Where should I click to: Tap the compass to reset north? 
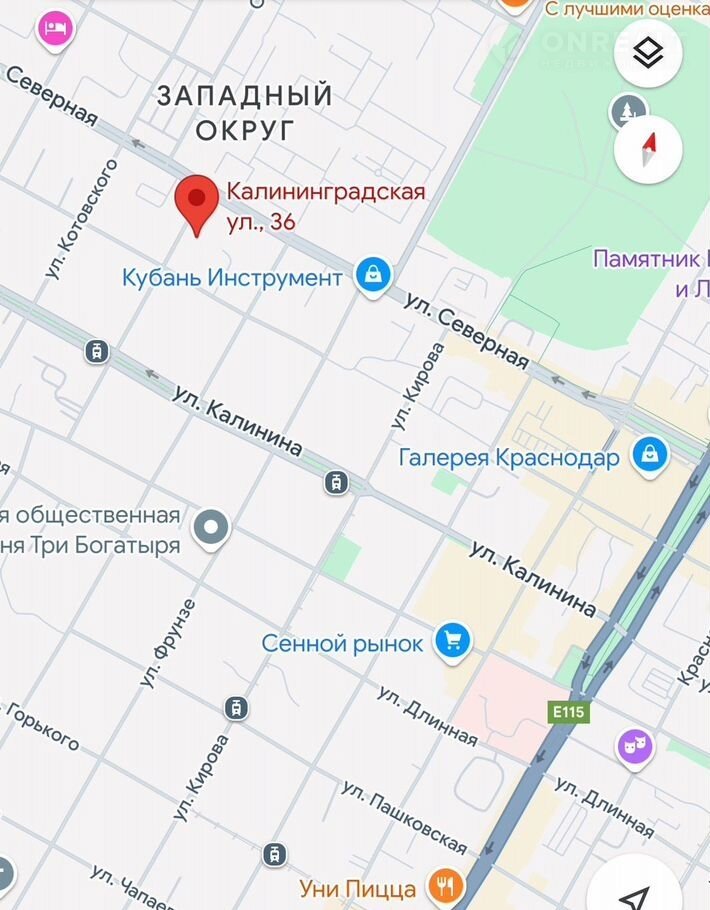[648, 150]
